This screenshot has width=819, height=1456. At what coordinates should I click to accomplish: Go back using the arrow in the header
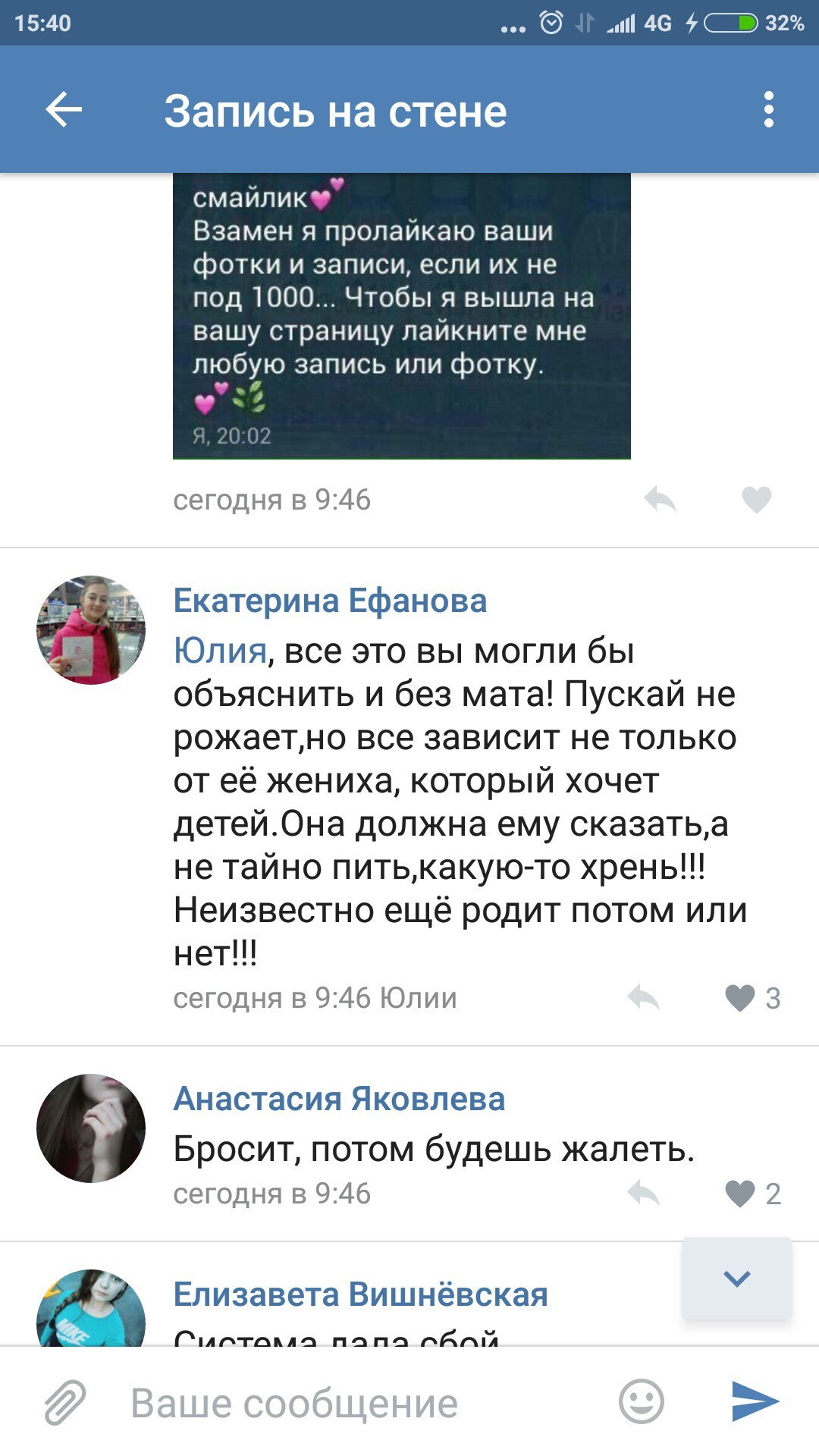click(x=64, y=110)
